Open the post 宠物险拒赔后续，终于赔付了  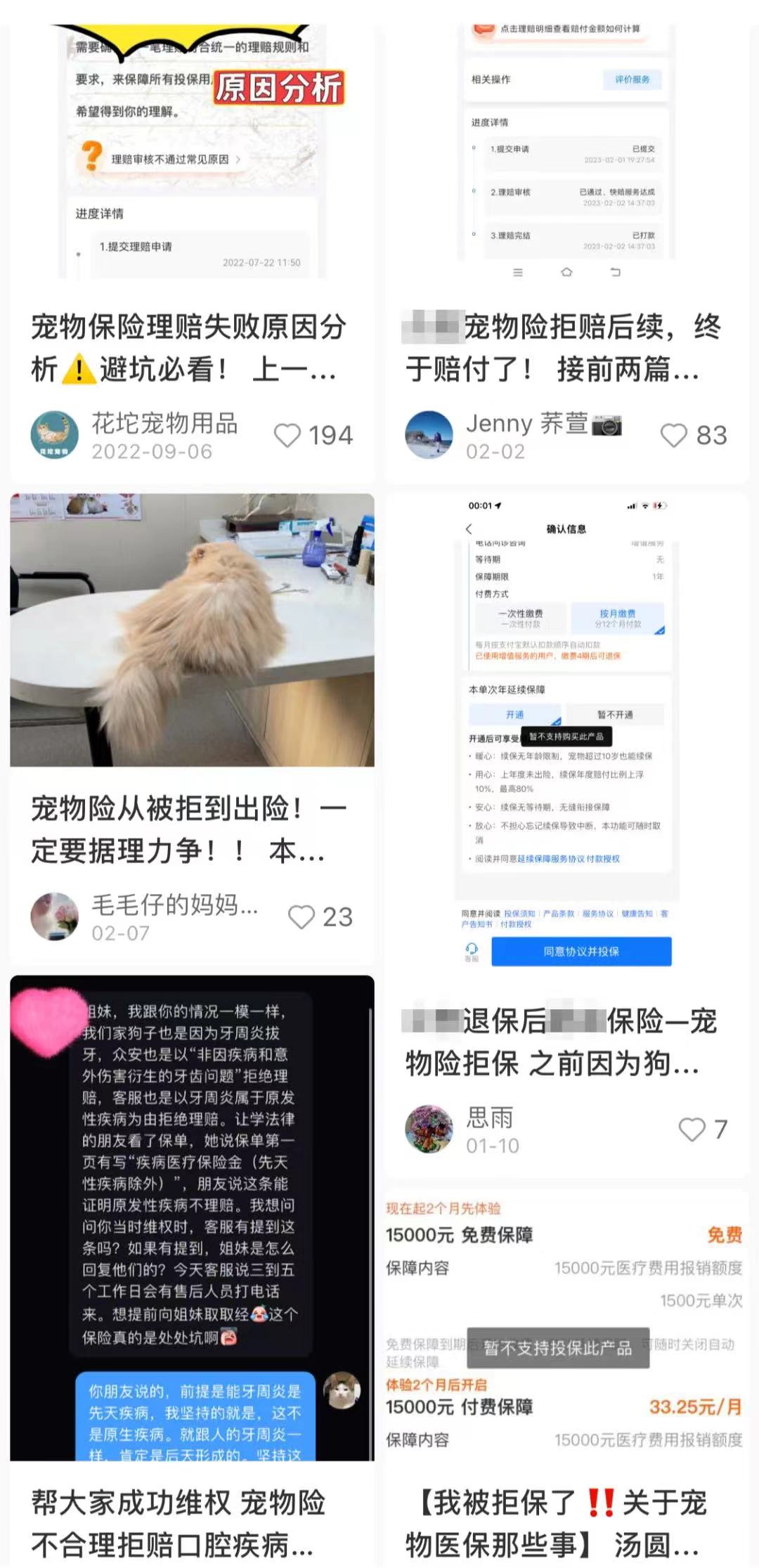(x=562, y=347)
